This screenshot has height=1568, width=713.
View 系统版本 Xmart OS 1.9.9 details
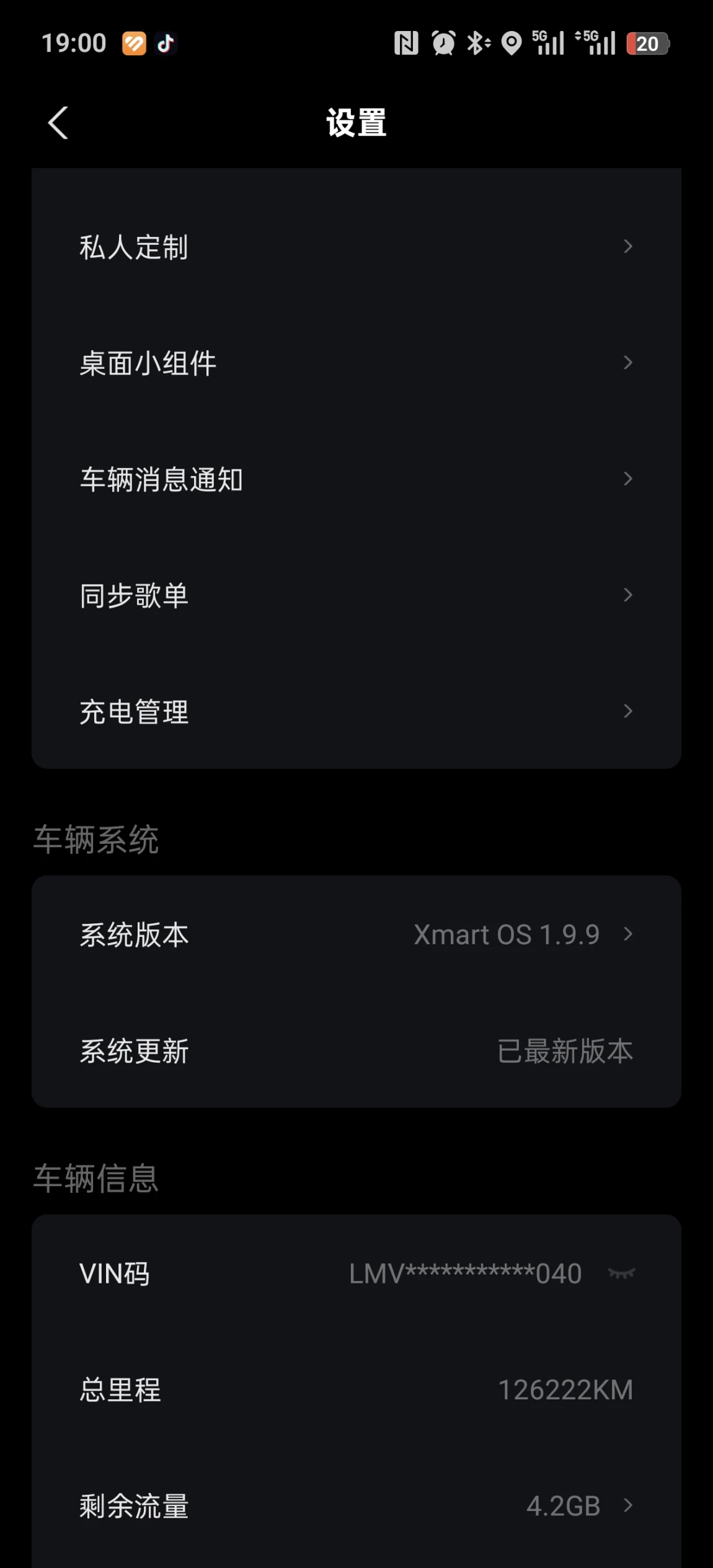tap(356, 934)
